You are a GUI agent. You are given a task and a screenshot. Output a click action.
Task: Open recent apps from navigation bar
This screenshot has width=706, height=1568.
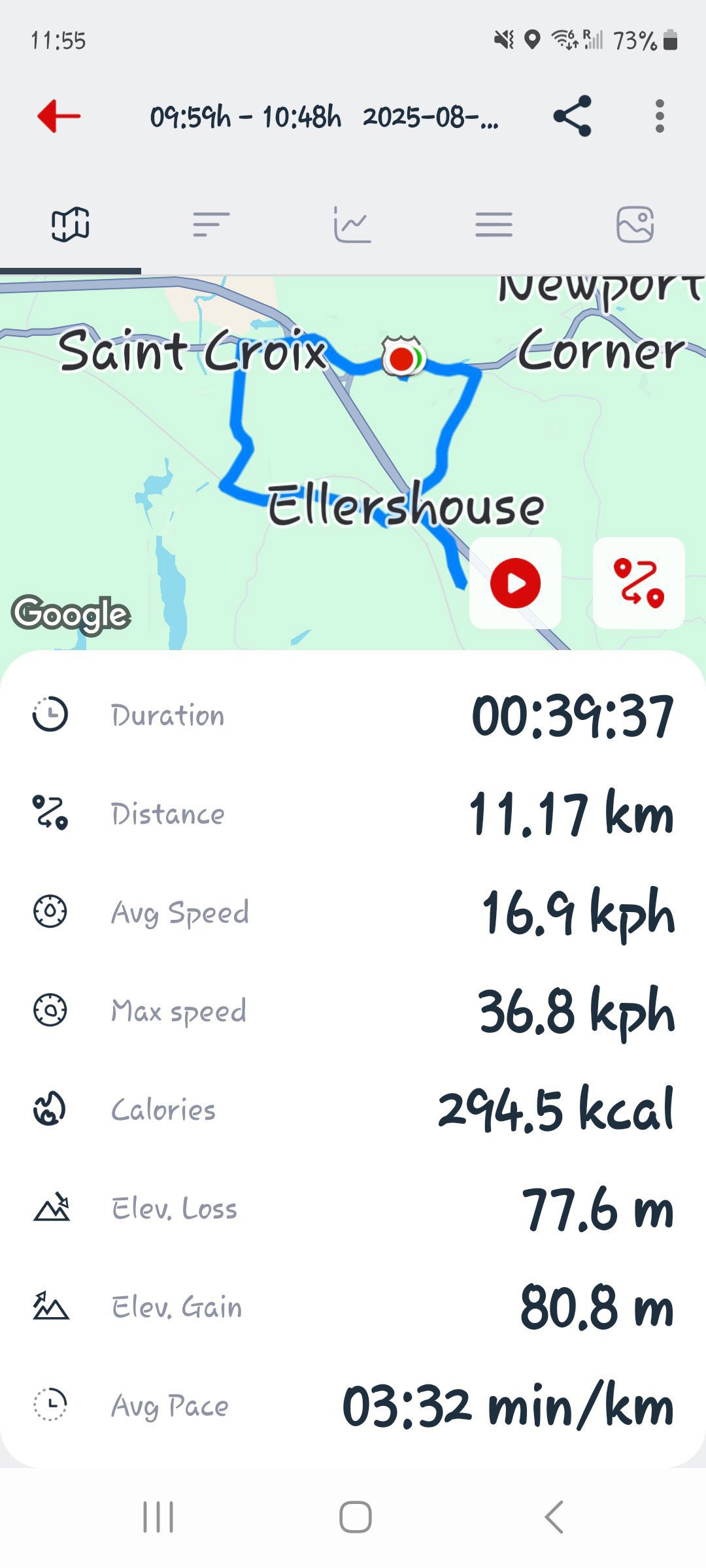(158, 1517)
